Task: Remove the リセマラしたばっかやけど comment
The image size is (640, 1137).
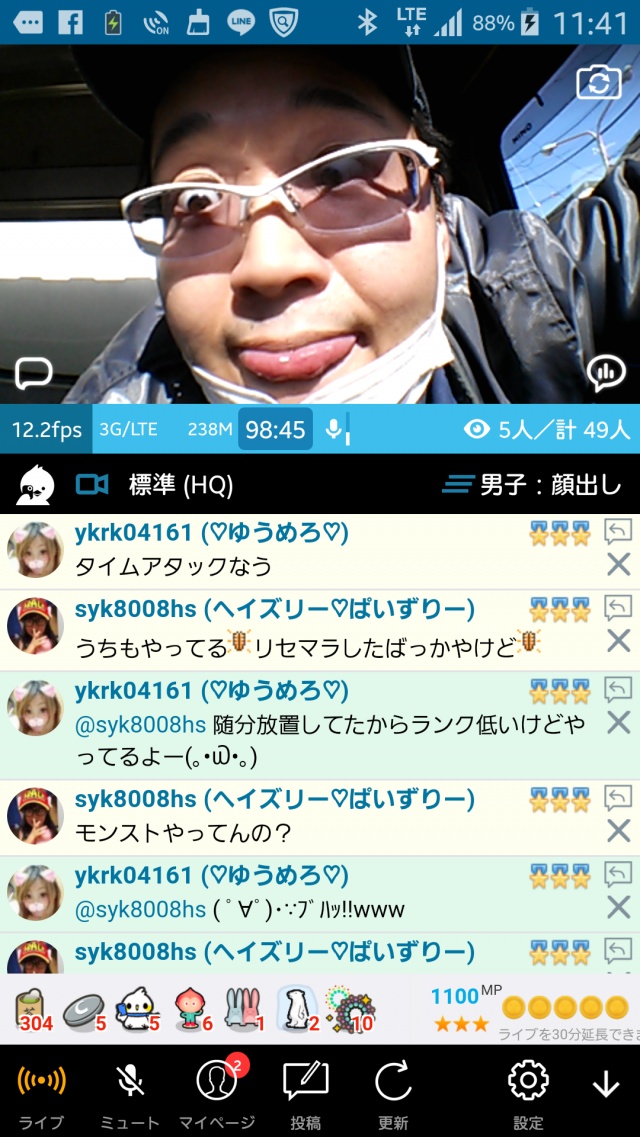Action: pos(618,641)
